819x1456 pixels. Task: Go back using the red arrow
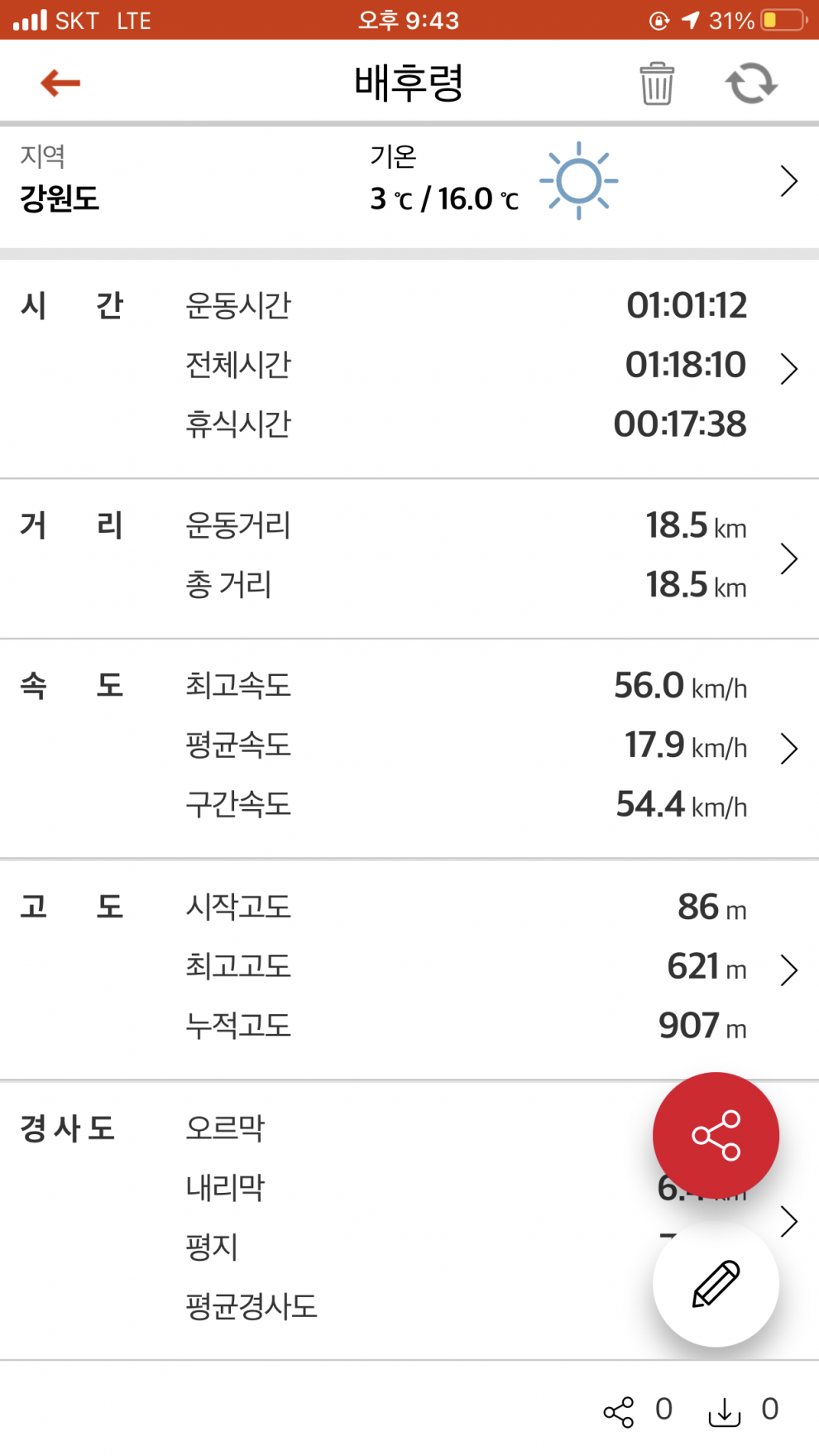60,83
